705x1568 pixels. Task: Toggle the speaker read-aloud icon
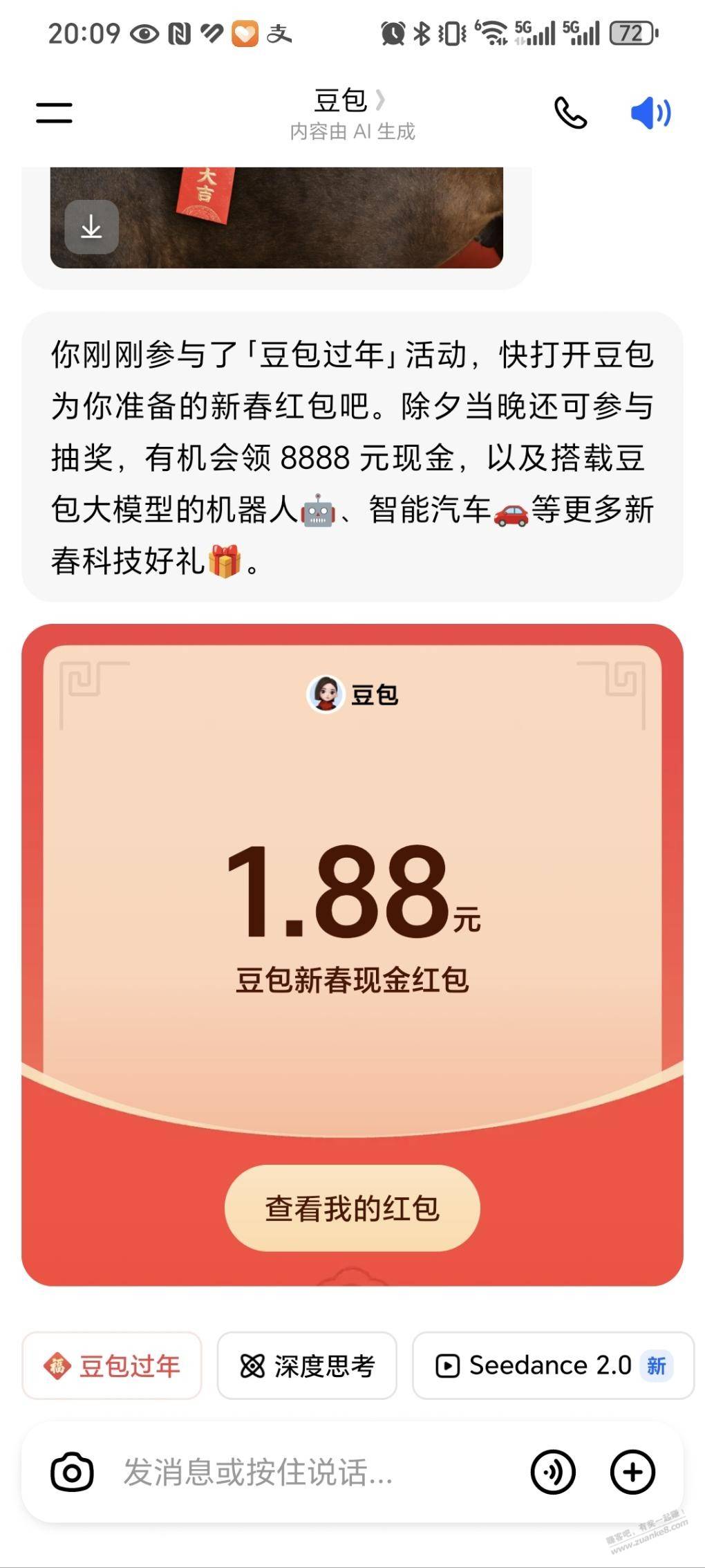coord(650,113)
